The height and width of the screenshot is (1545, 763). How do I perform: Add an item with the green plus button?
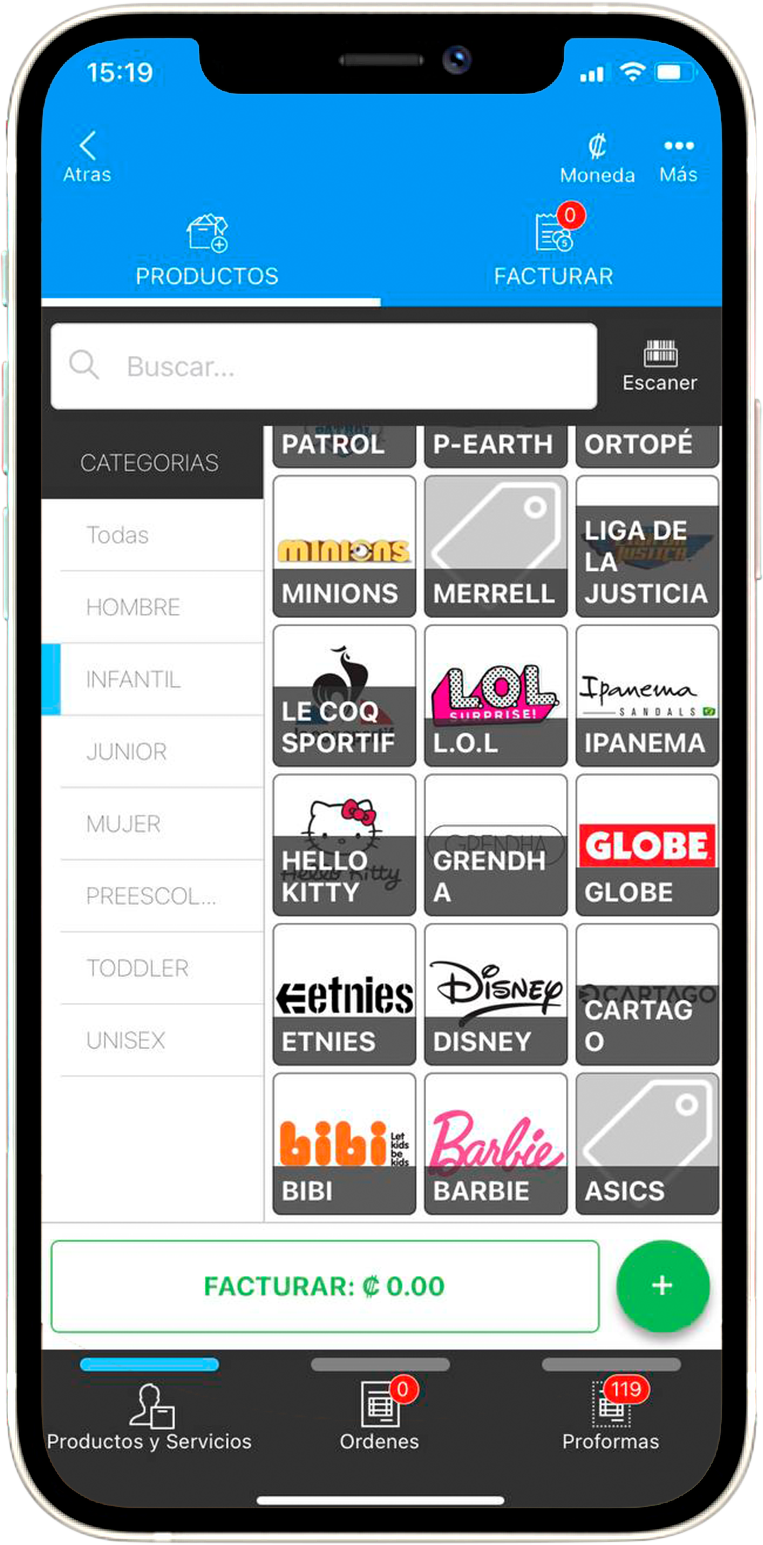pos(662,1286)
